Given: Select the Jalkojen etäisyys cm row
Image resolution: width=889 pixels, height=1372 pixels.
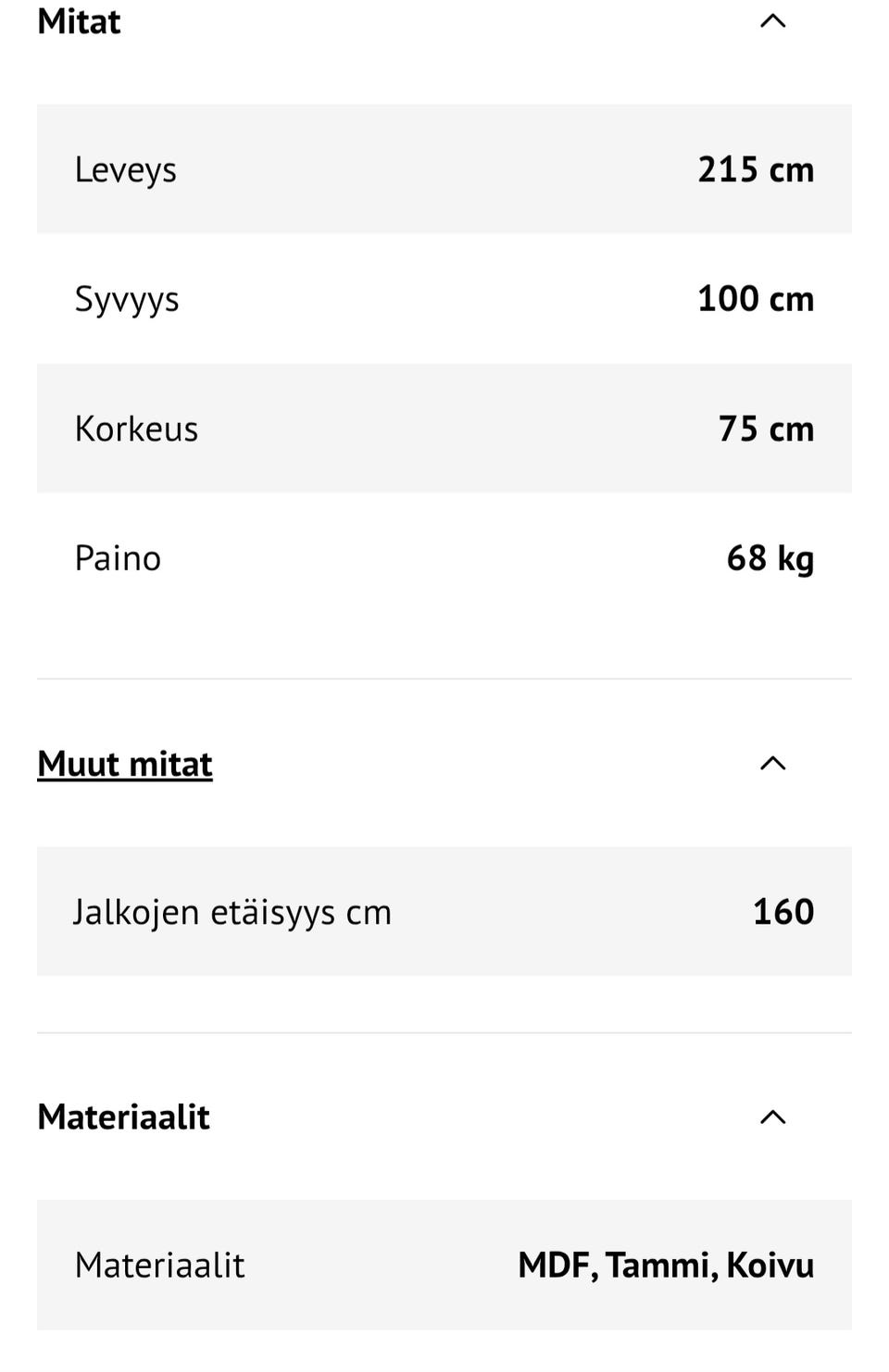Looking at the screenshot, I should (x=444, y=911).
